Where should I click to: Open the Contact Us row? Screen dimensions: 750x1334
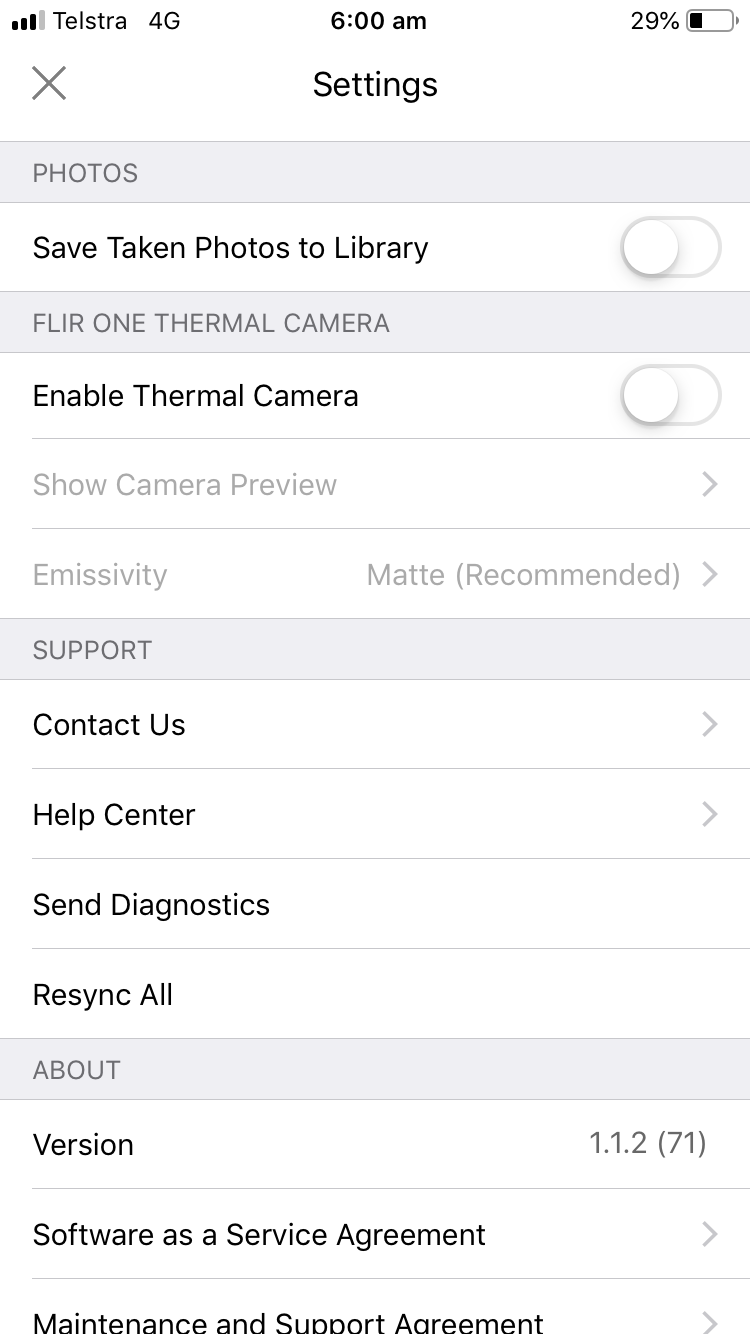375,724
